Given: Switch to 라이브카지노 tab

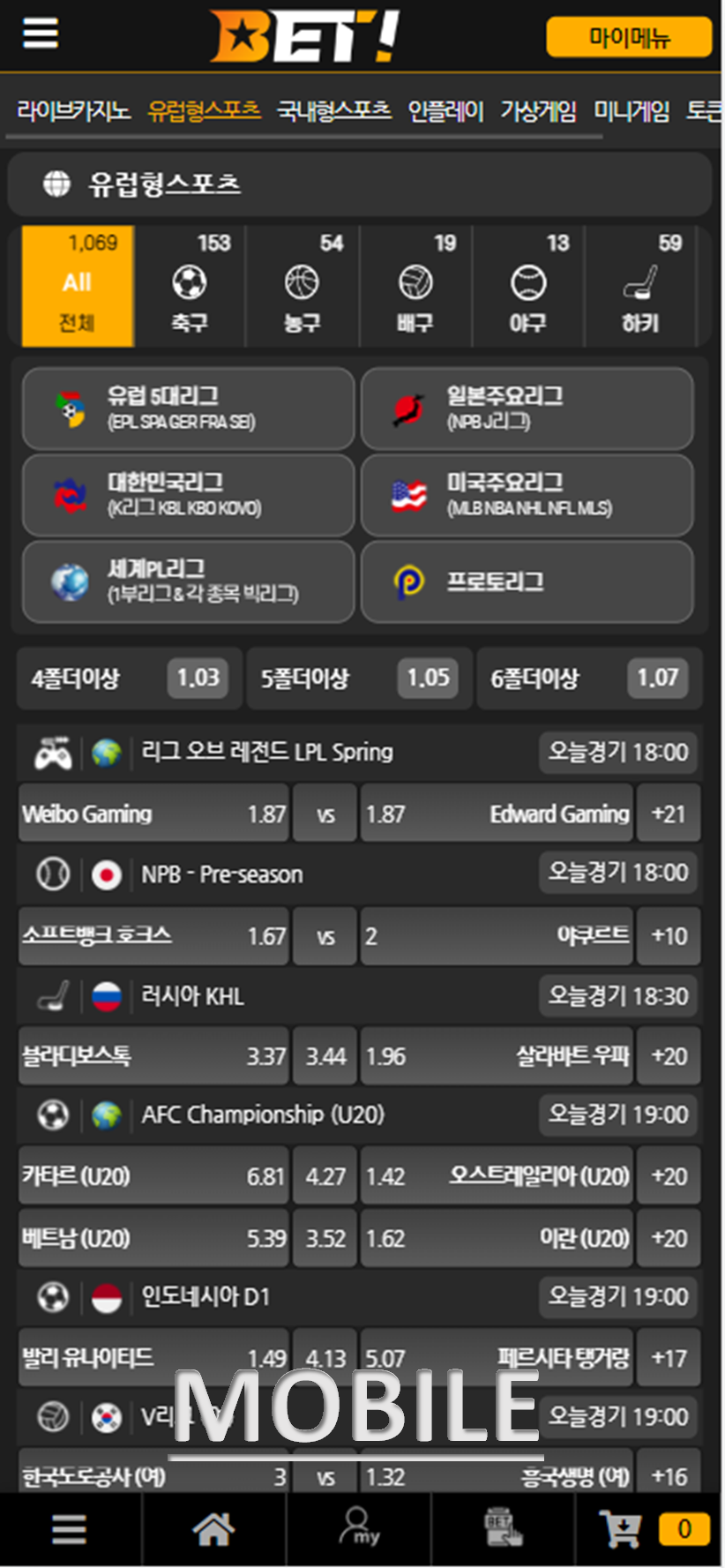Looking at the screenshot, I should pyautogui.click(x=73, y=111).
